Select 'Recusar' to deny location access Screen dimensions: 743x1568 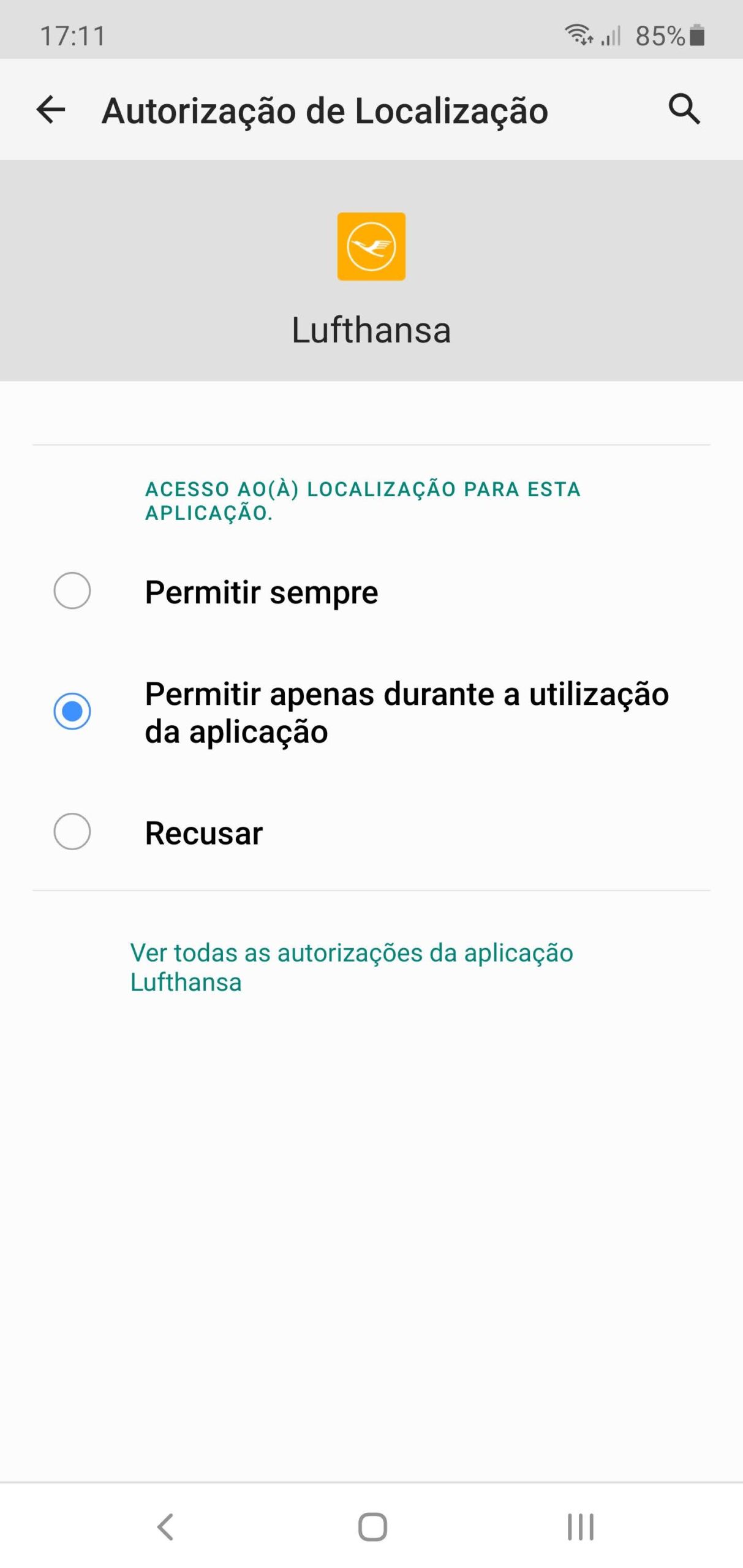point(371,832)
